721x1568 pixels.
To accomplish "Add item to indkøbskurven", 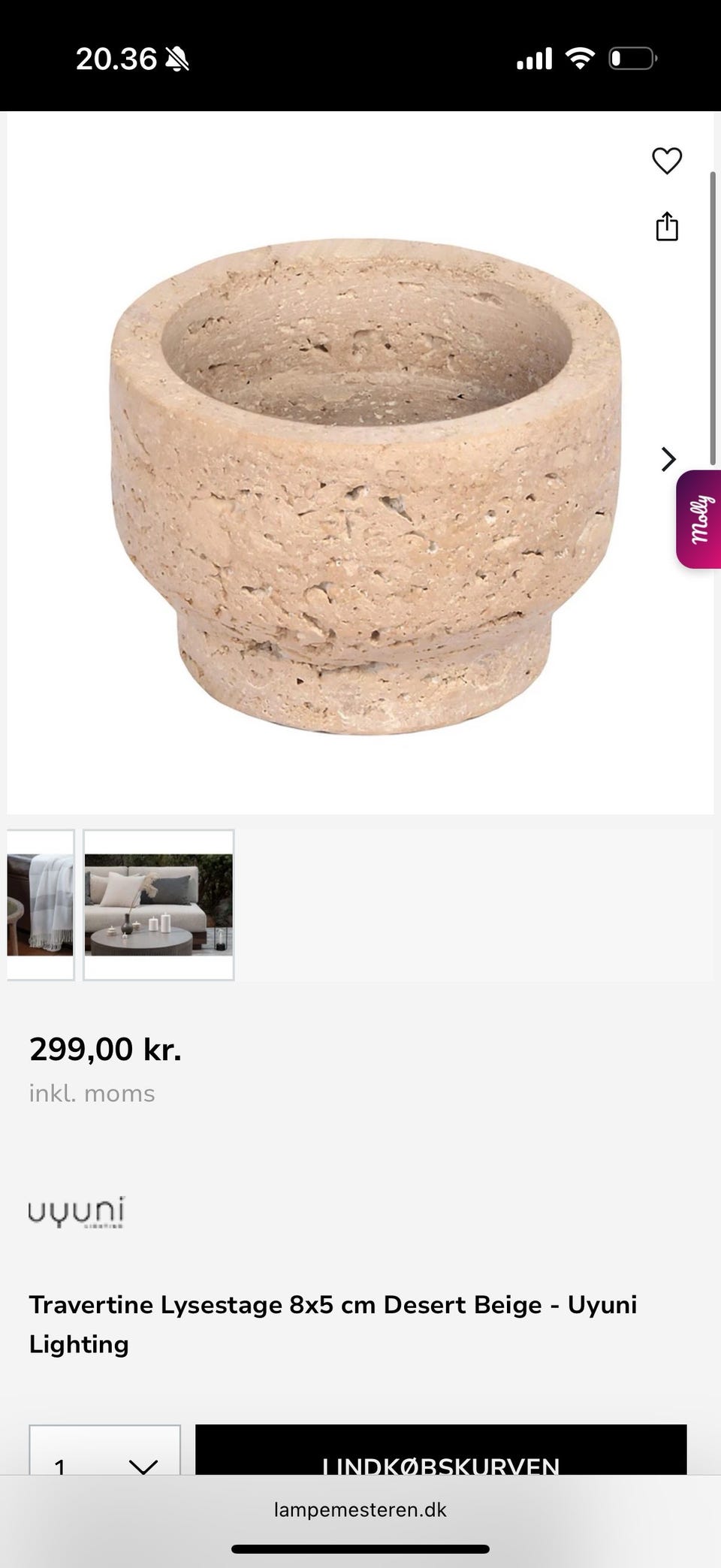I will point(441,1450).
